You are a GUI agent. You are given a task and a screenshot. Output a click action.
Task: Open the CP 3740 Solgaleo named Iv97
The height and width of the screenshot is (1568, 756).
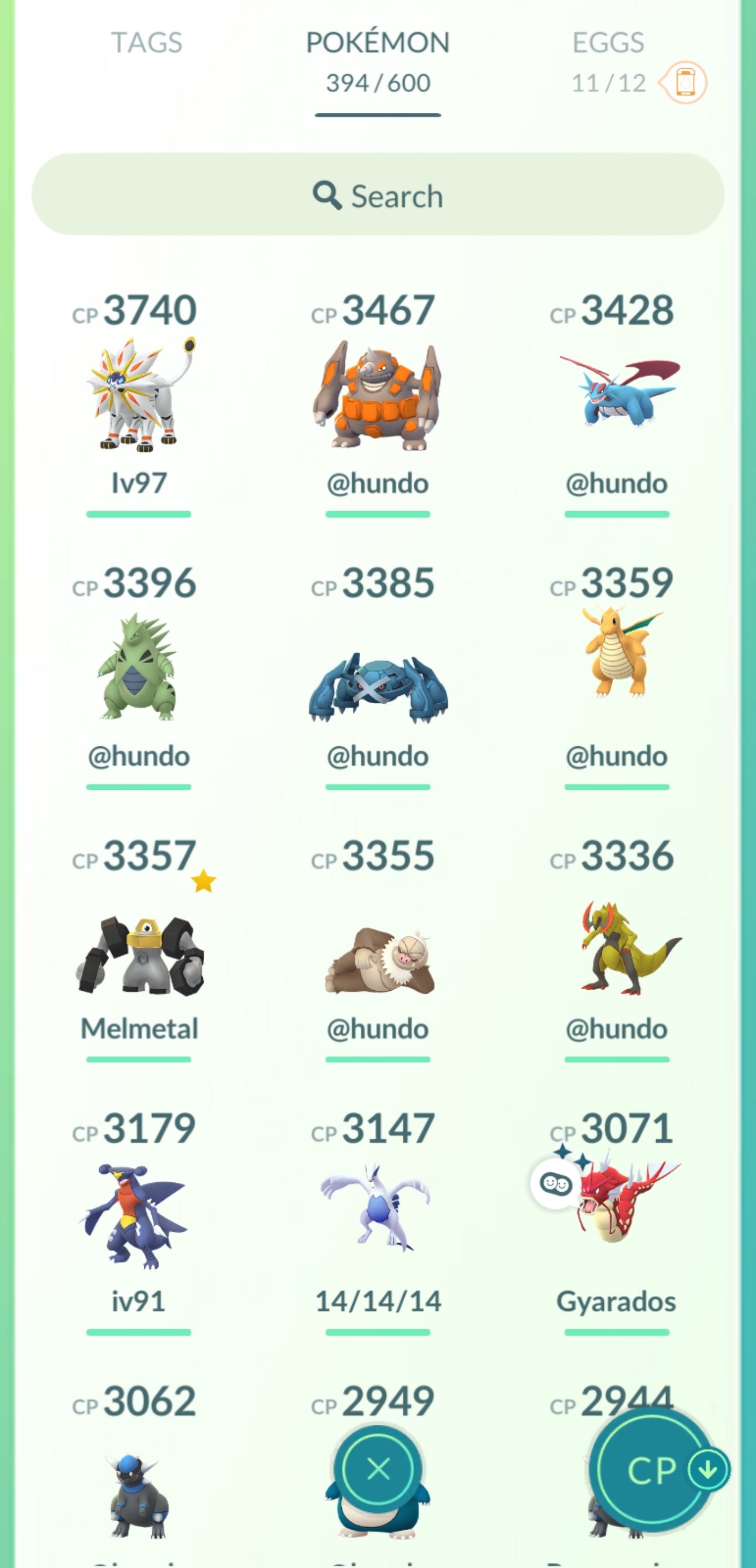point(139,395)
